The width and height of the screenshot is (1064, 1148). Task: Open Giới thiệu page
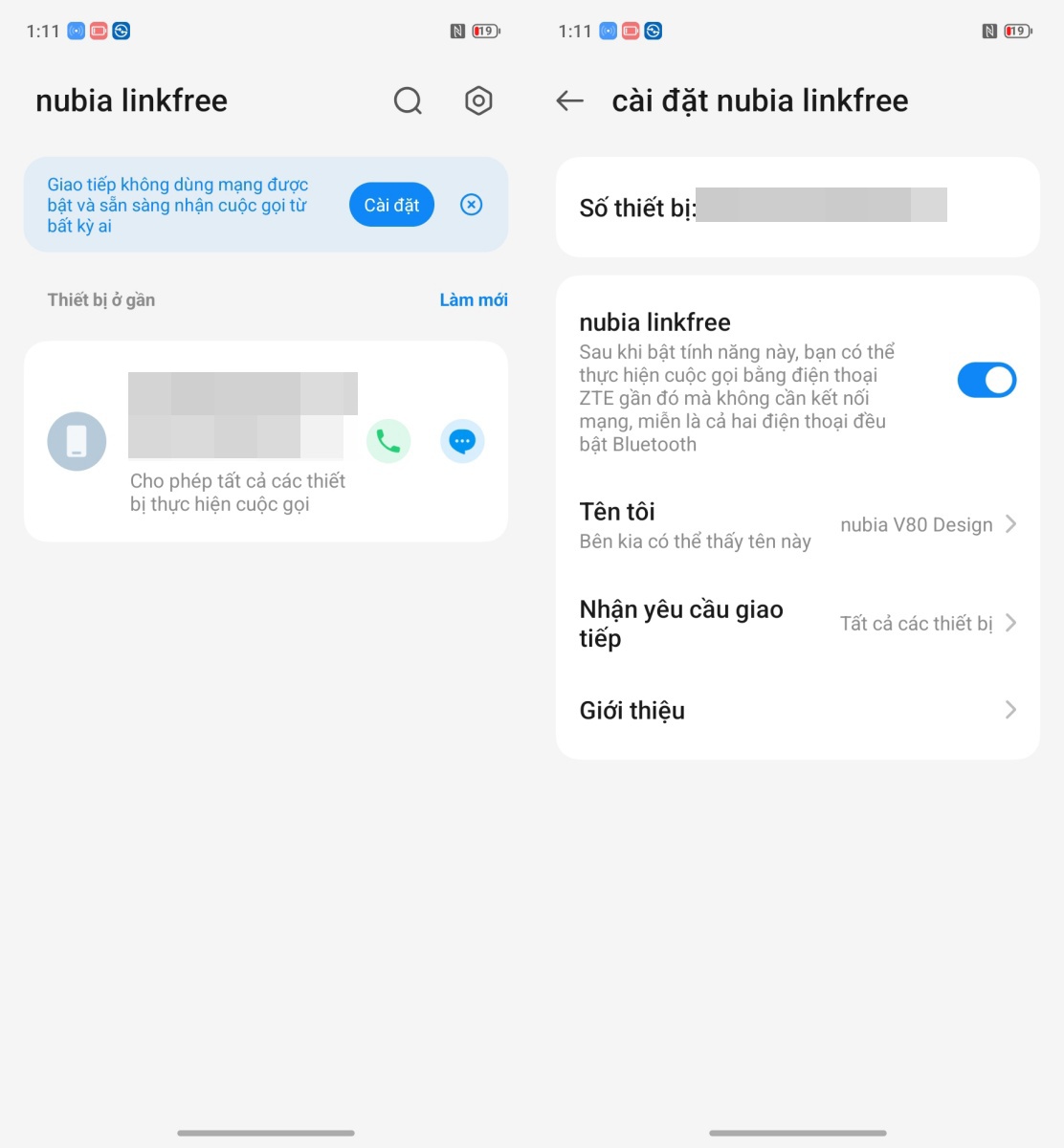(797, 710)
